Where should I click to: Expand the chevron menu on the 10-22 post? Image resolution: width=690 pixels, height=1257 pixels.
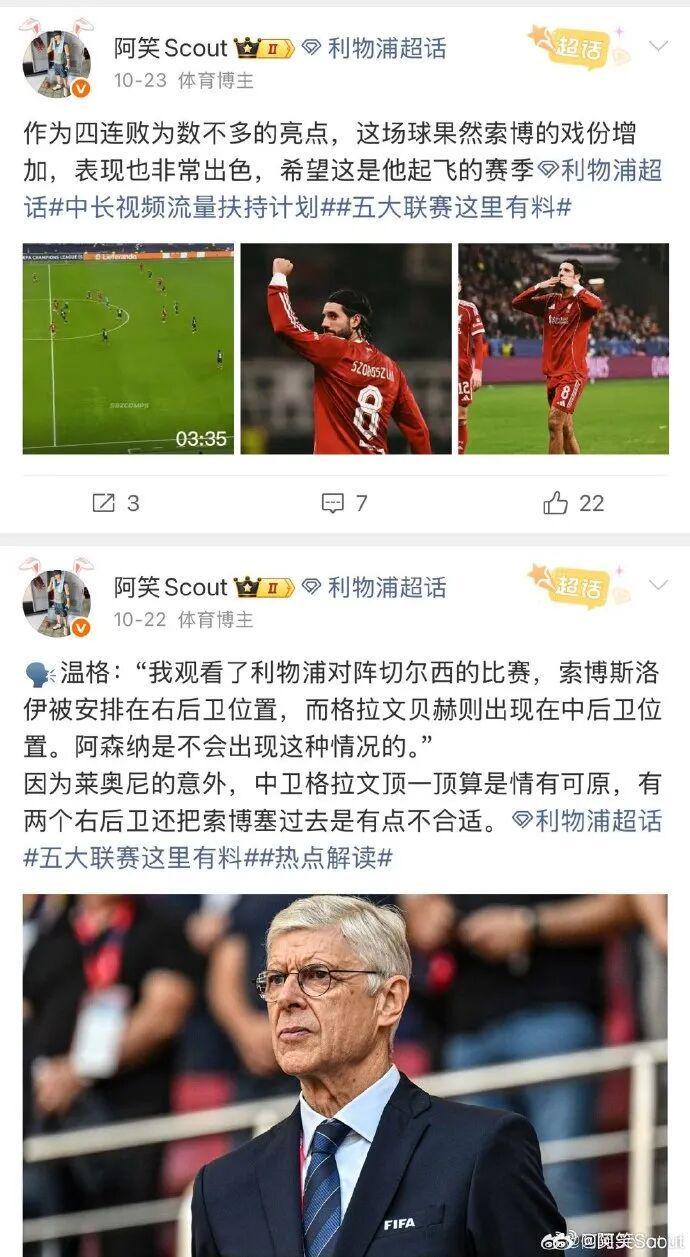(658, 585)
